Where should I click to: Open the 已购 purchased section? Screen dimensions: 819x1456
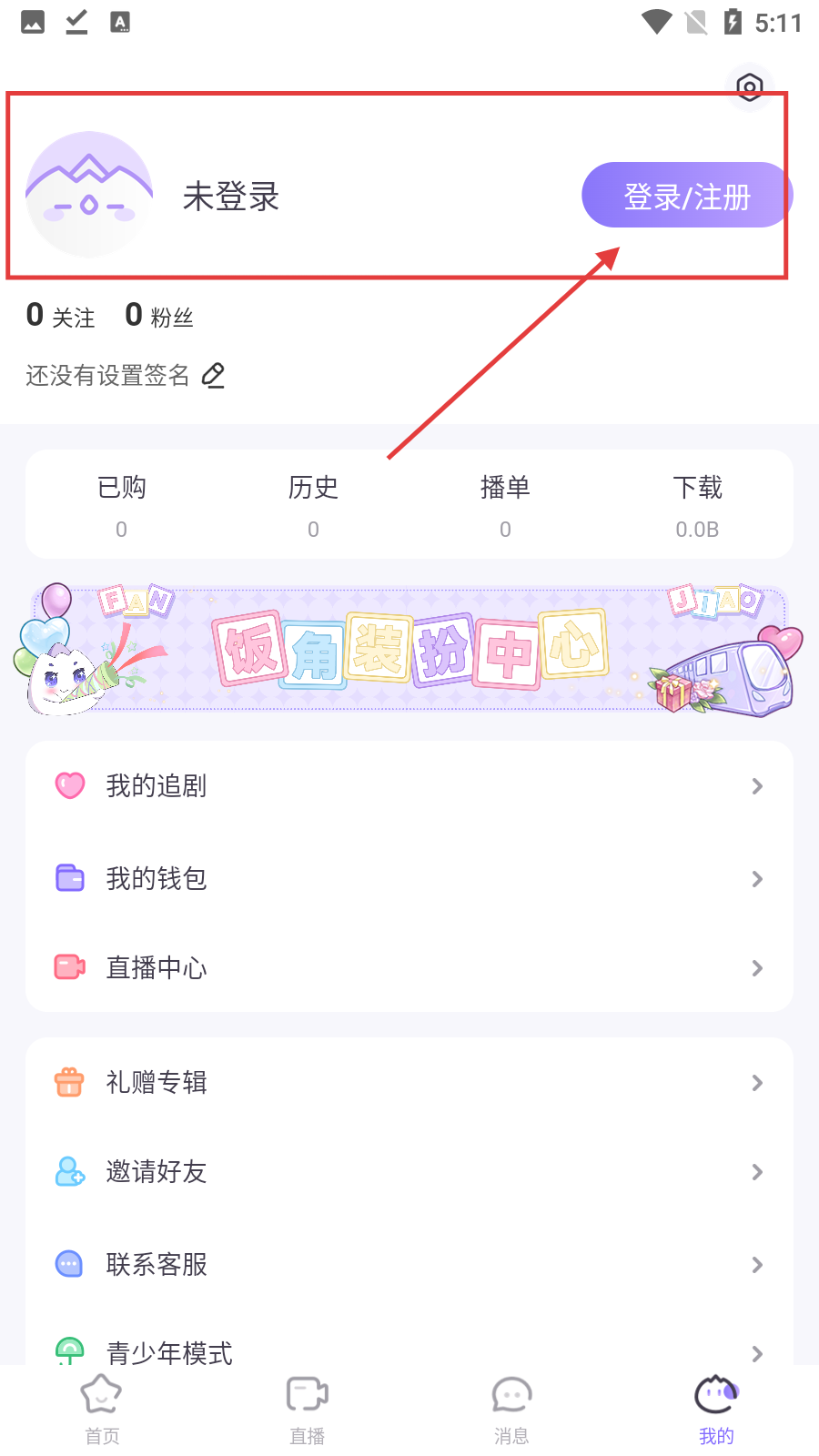click(x=121, y=504)
